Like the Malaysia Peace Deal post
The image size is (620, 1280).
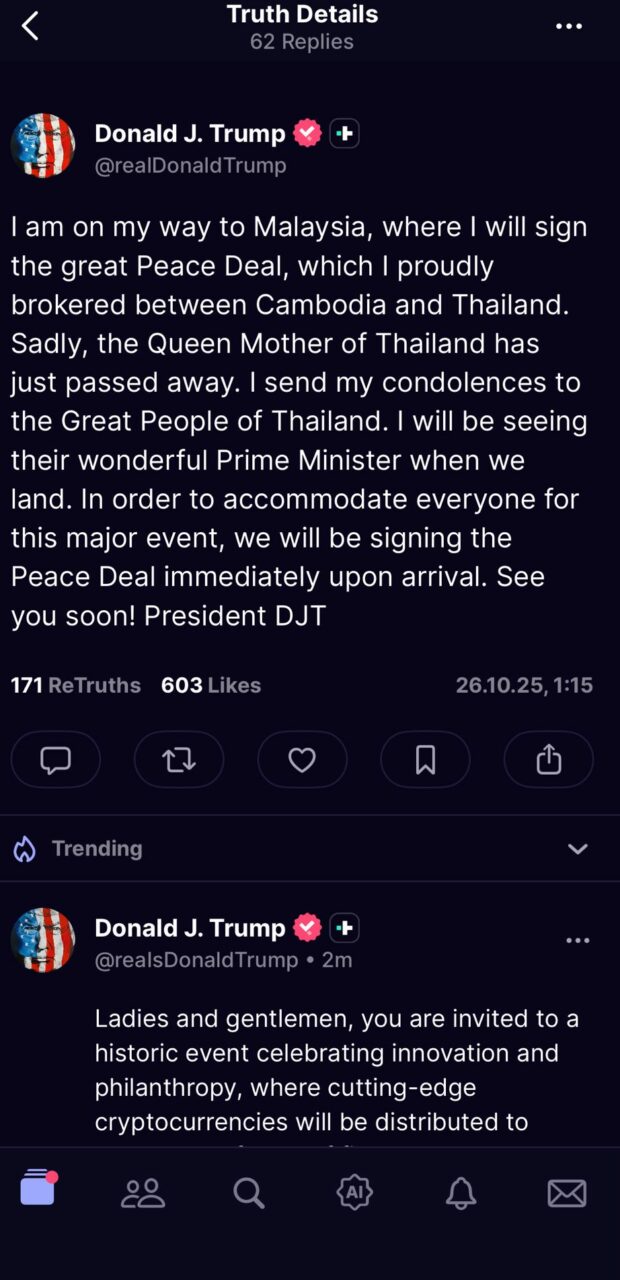(302, 760)
